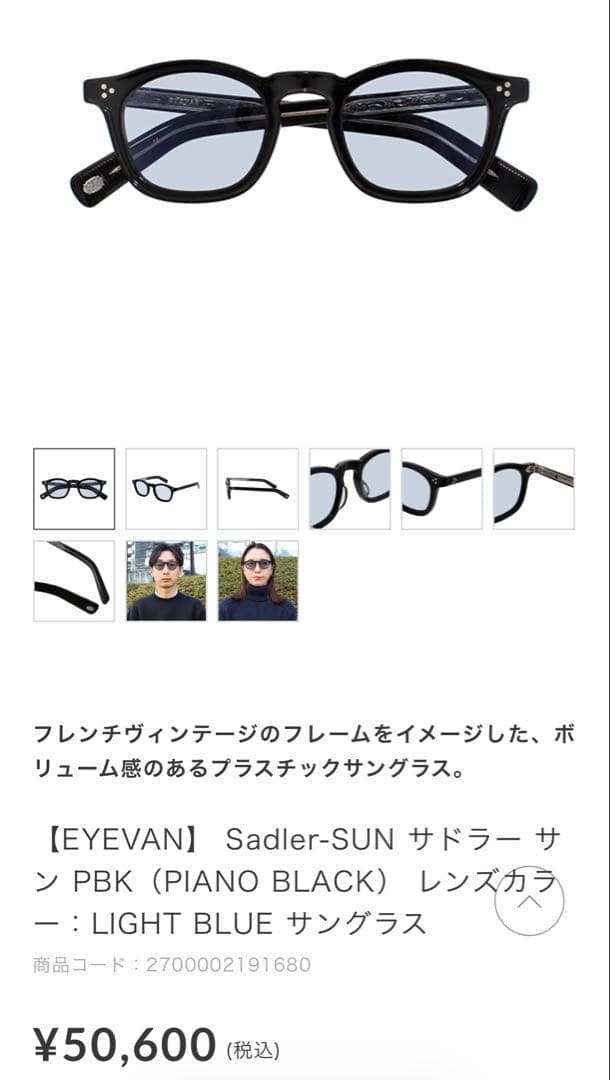This screenshot has height=1080, width=610.
Task: Open the main sunglasses product image
Action: (304, 130)
